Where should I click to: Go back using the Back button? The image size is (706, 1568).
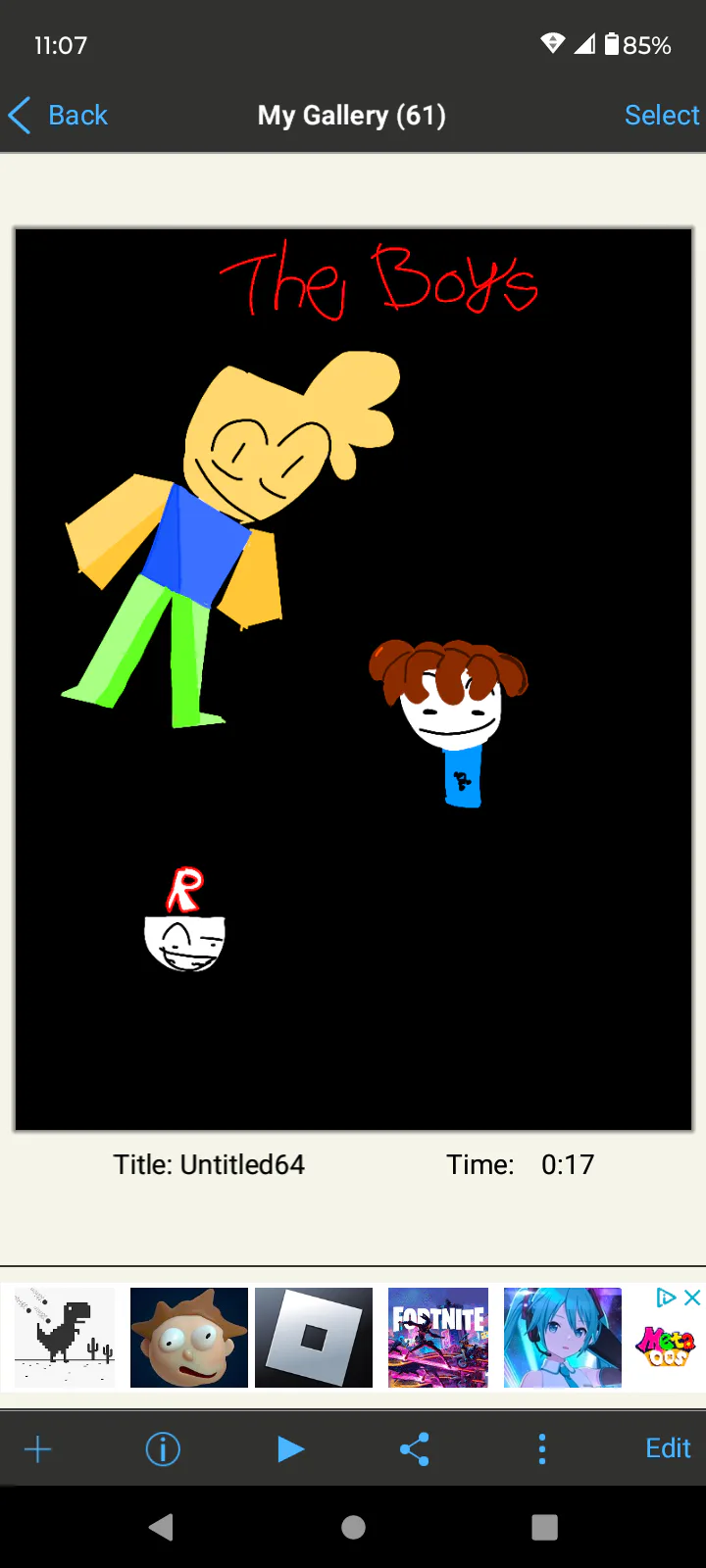pos(58,115)
